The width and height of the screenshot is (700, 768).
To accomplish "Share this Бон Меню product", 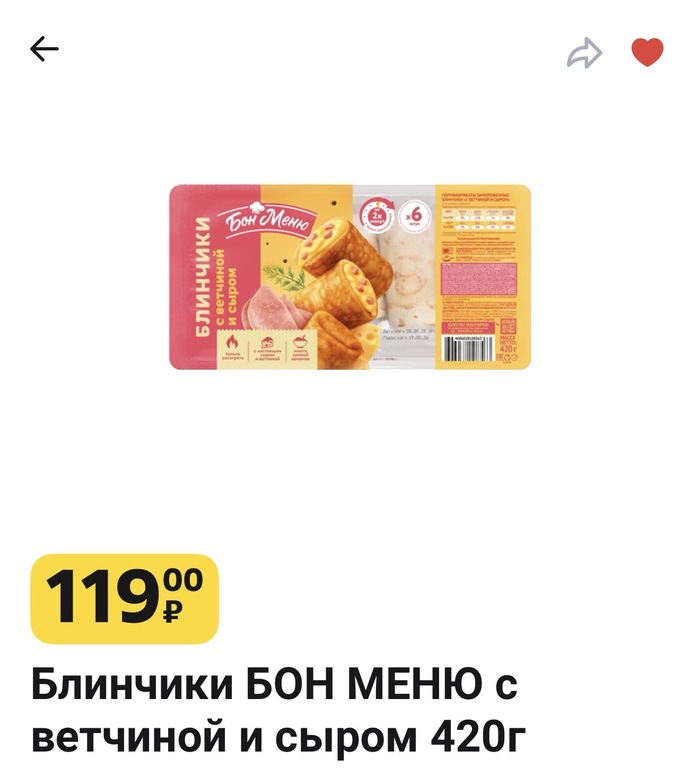I will 584,52.
